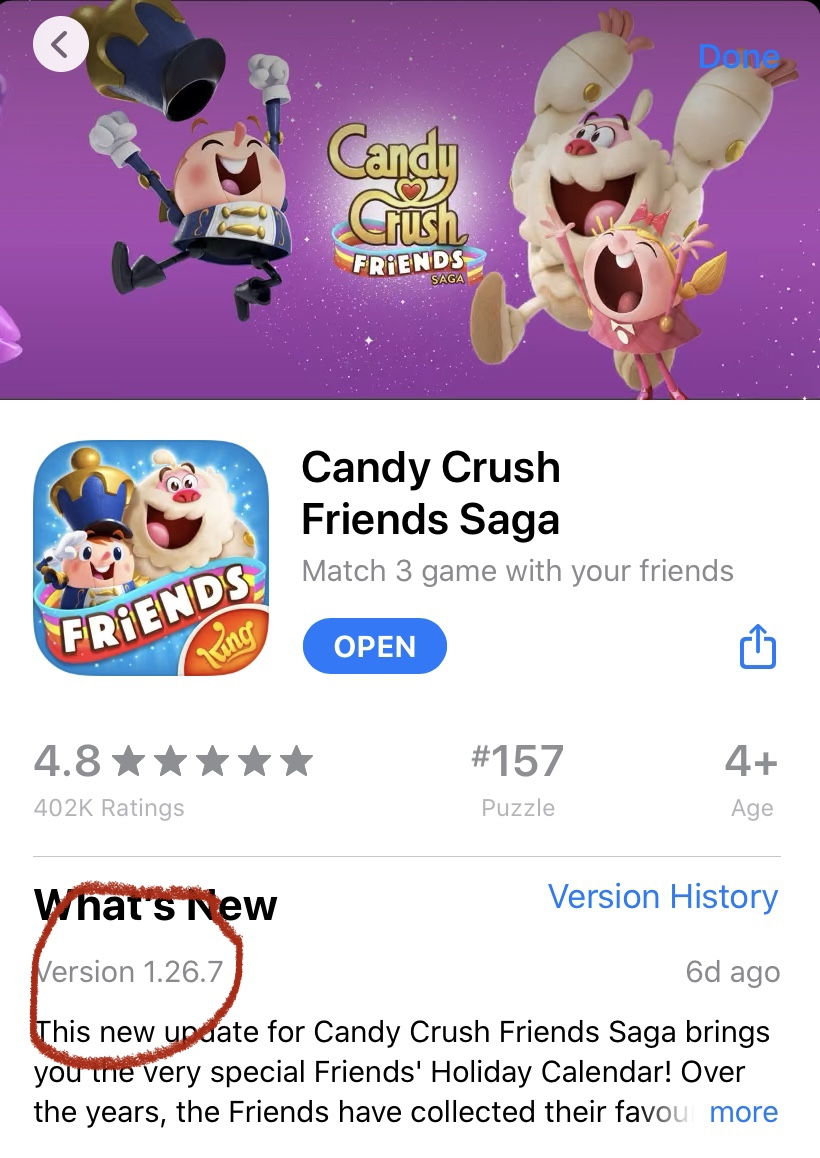Tap Done to close the page
This screenshot has height=1158, width=820.
click(738, 57)
